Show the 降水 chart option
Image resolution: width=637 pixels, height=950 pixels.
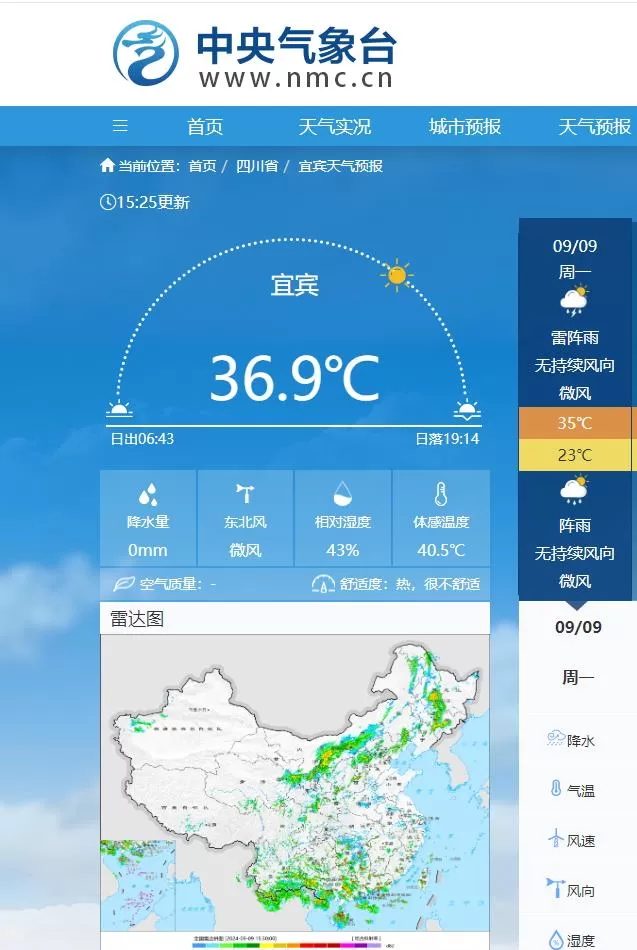coord(571,740)
